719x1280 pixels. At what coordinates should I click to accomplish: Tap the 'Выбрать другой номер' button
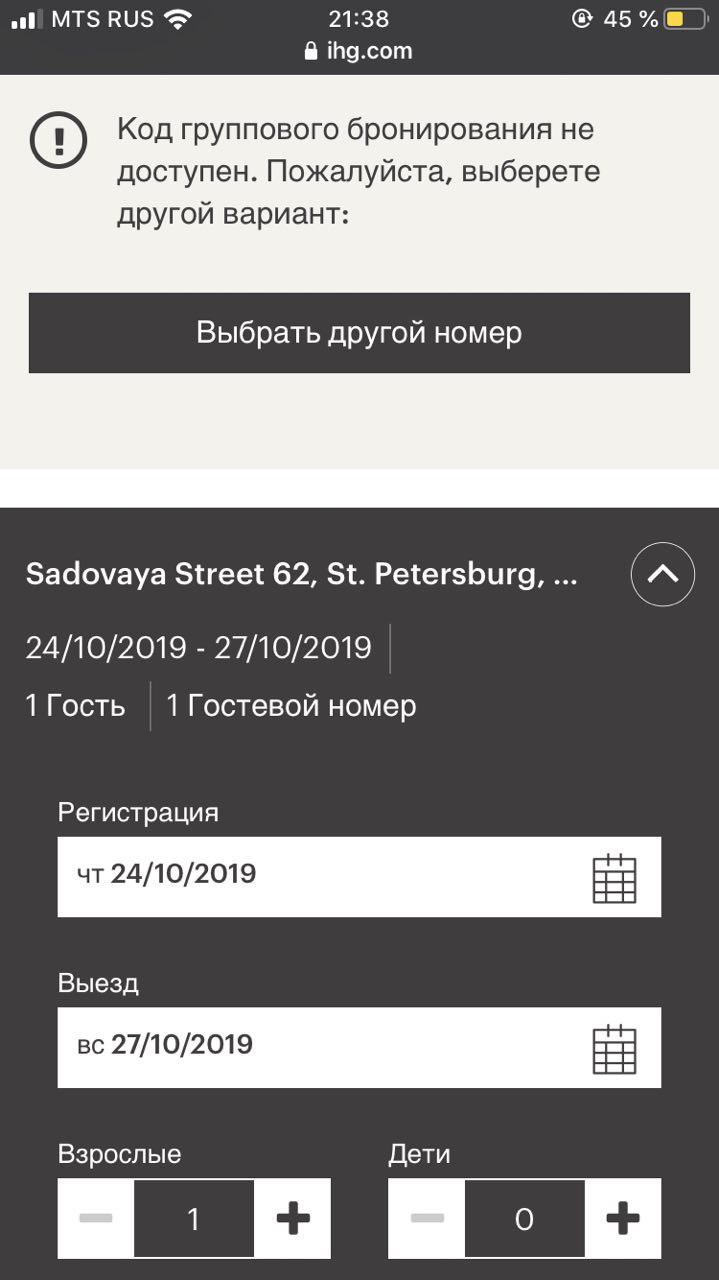[359, 333]
